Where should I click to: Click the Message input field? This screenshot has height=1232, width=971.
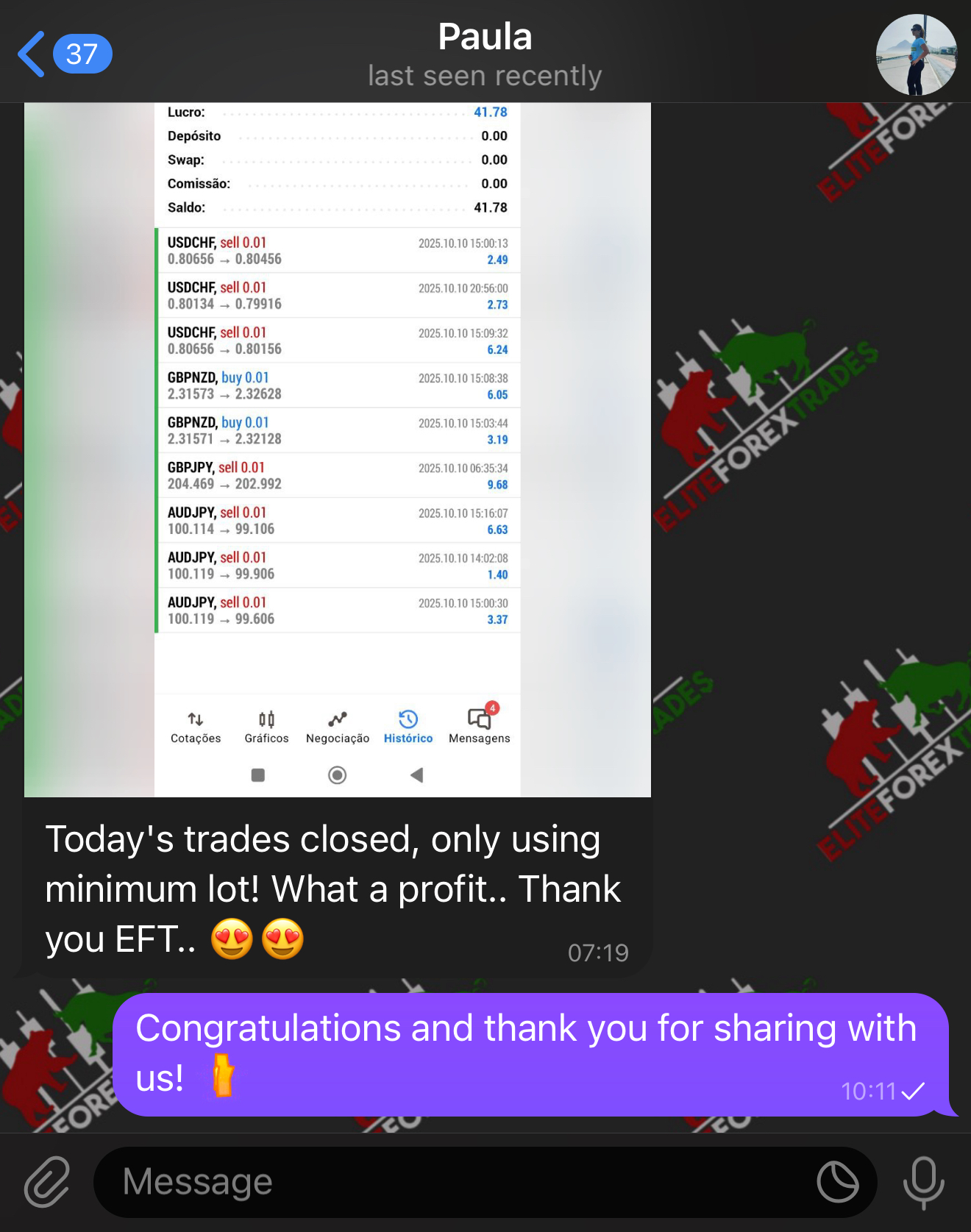pyautogui.click(x=441, y=1183)
